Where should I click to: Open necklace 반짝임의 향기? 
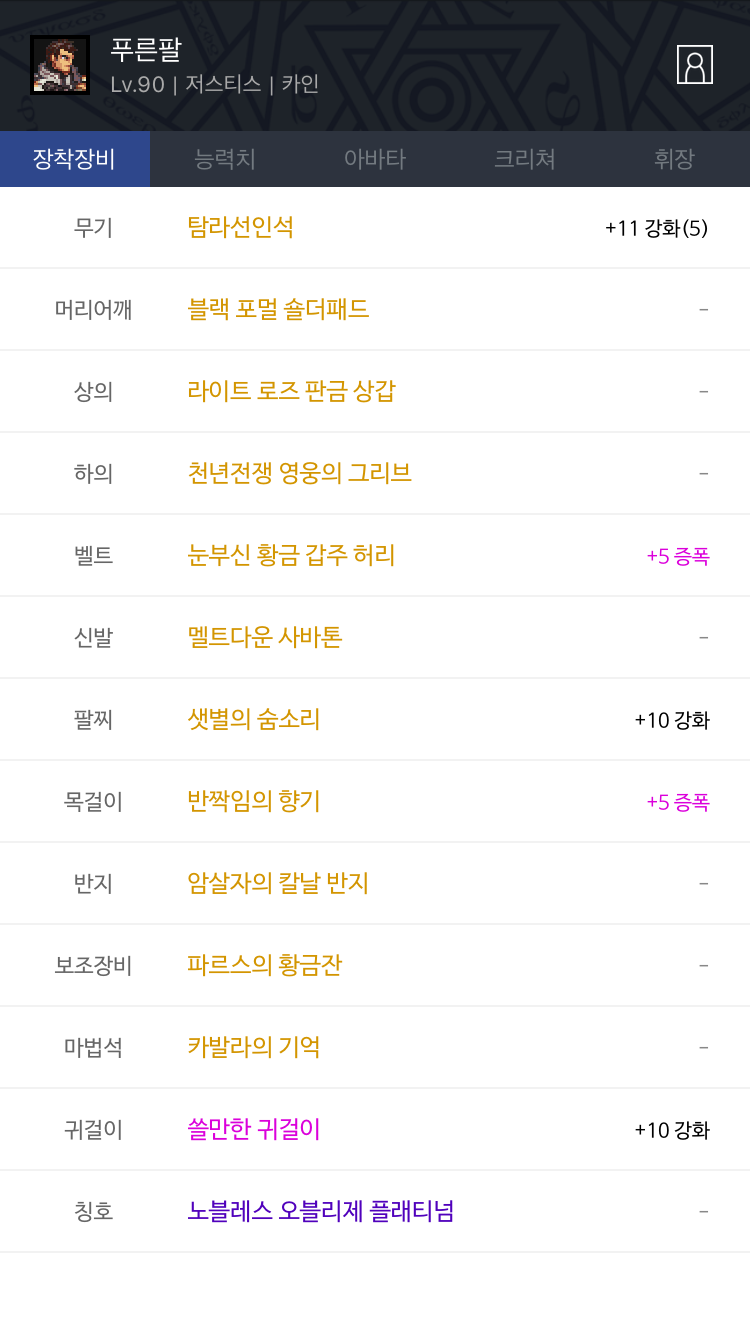pos(254,801)
